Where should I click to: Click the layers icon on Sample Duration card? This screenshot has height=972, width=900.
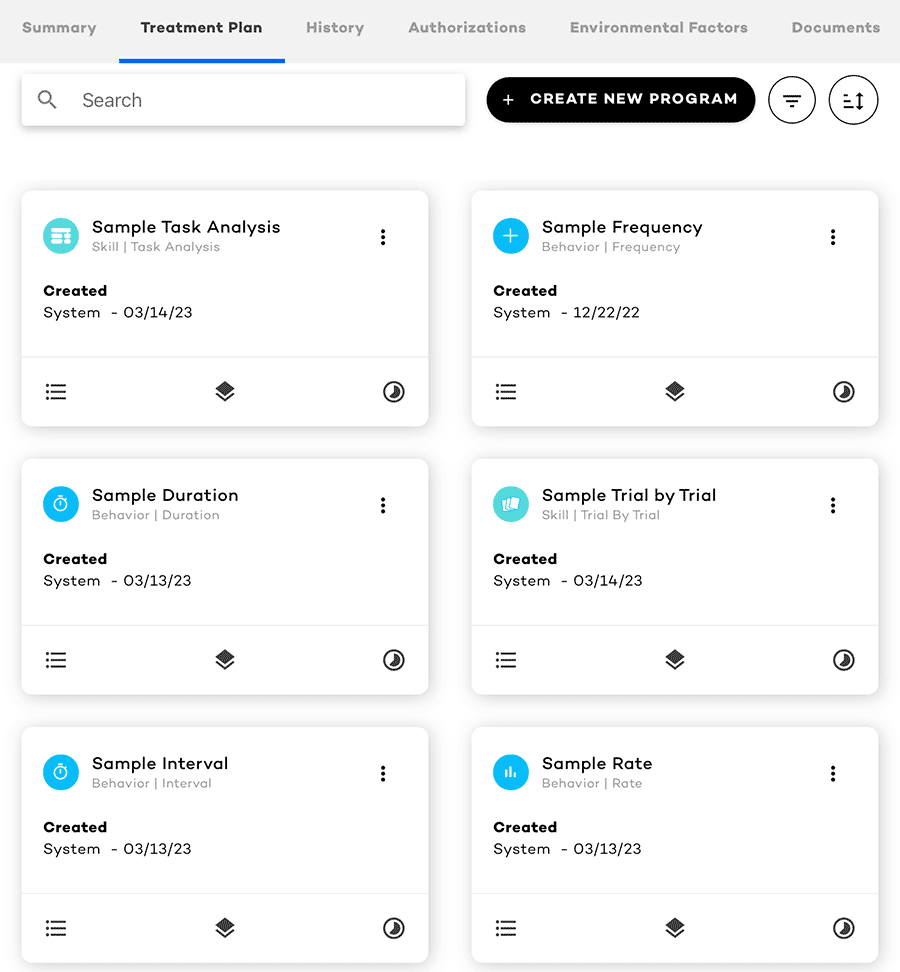[x=224, y=659]
